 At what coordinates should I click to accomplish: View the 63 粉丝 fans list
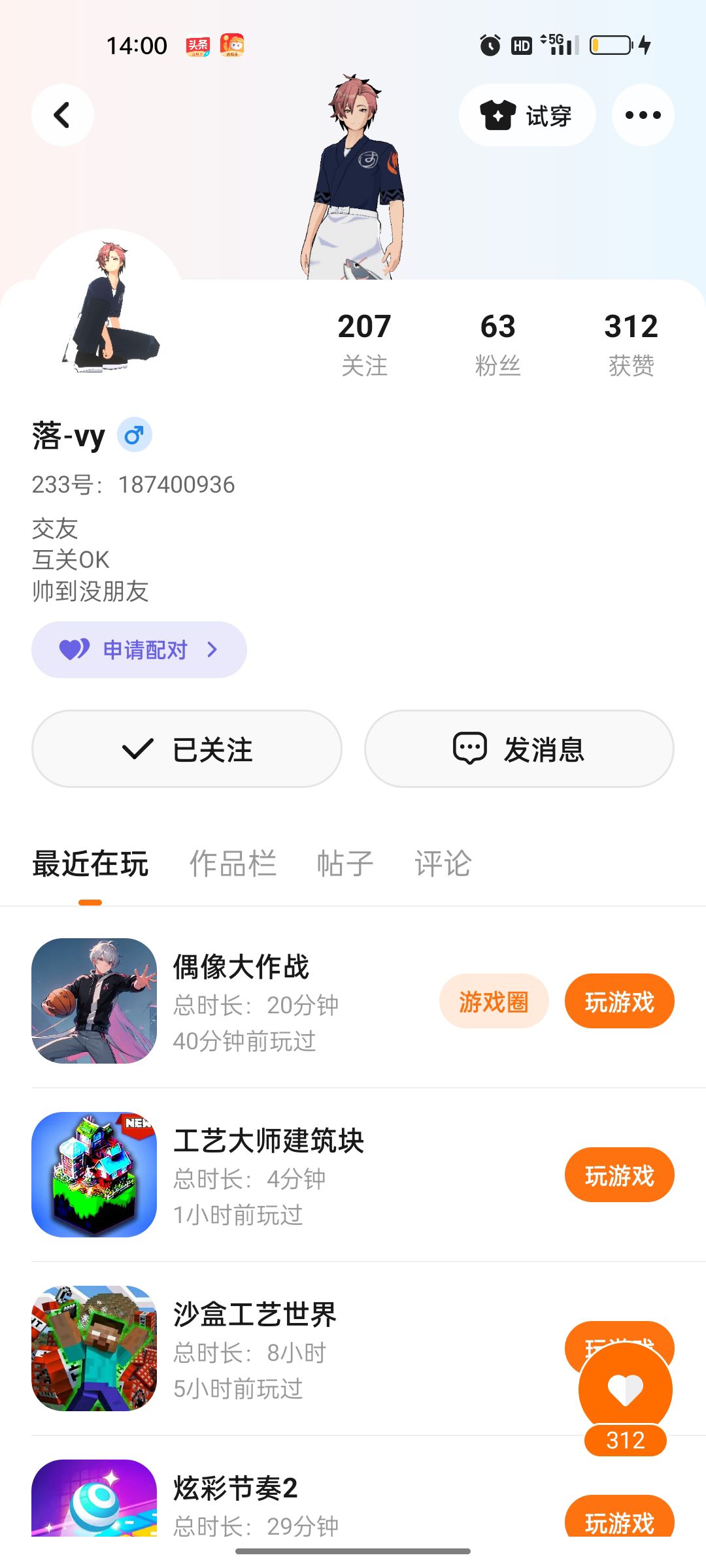tap(497, 344)
